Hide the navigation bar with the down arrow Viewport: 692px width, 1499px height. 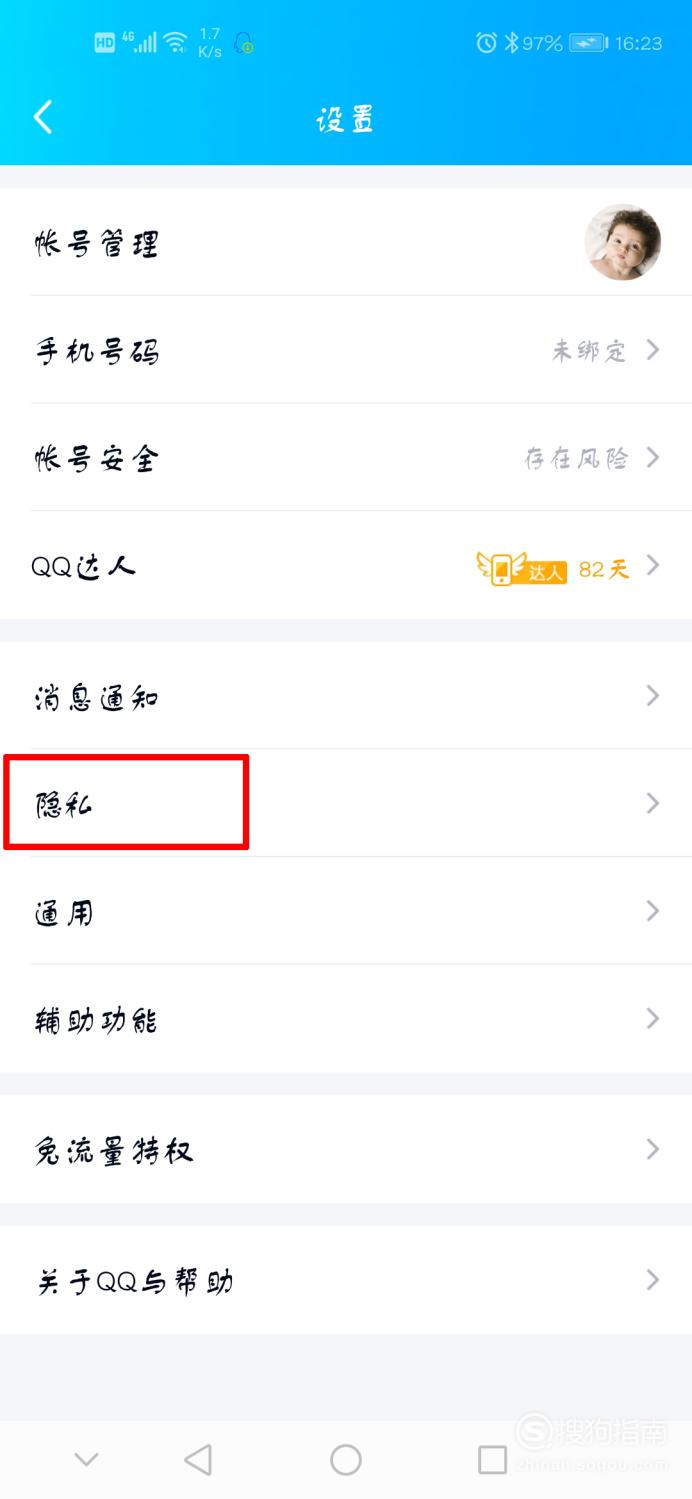tap(87, 1460)
